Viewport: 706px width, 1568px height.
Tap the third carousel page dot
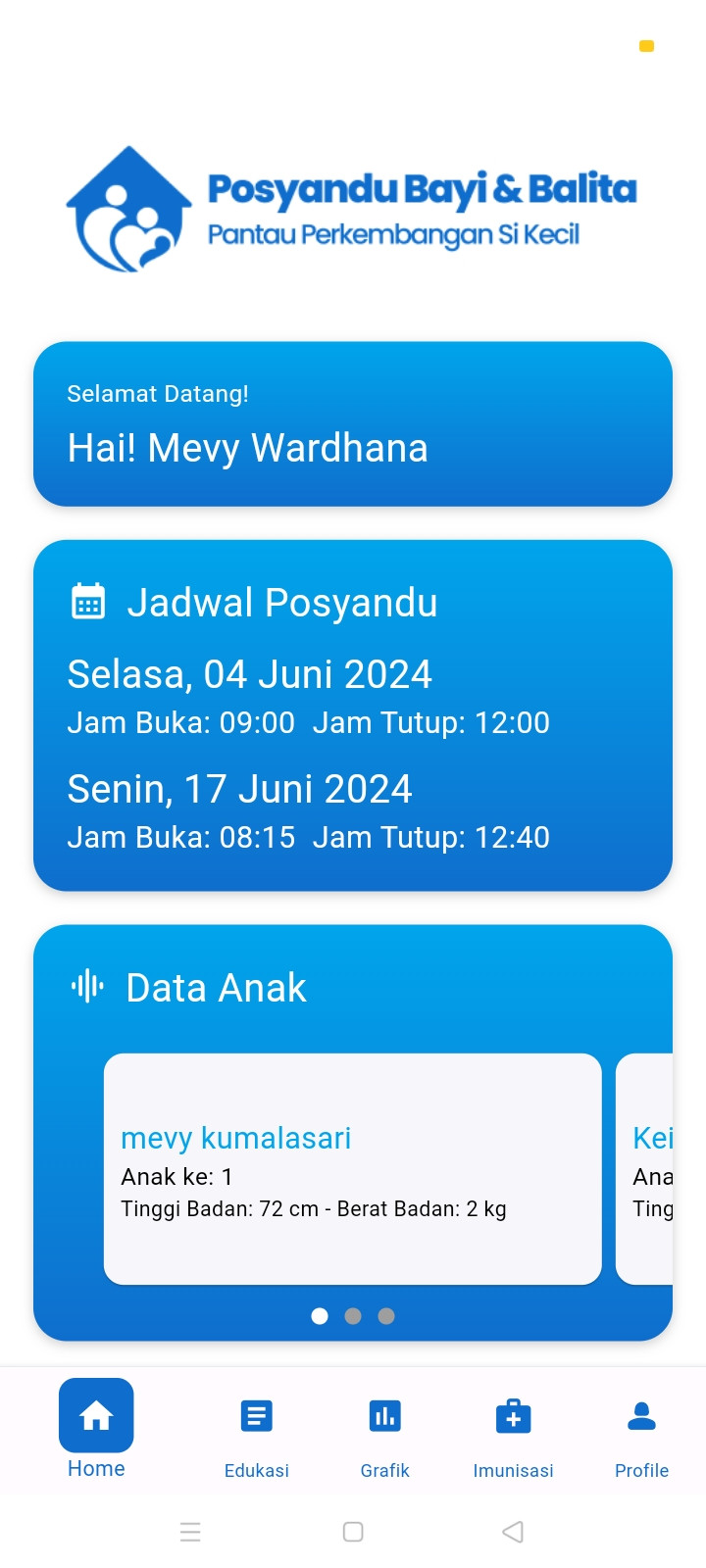point(386,1316)
